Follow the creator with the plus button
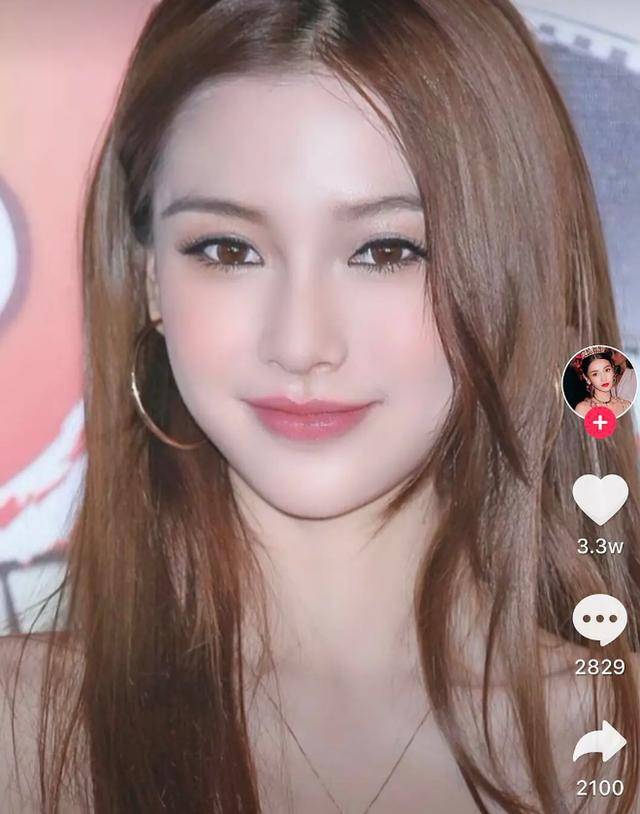Image resolution: width=640 pixels, height=814 pixels. (x=599, y=422)
